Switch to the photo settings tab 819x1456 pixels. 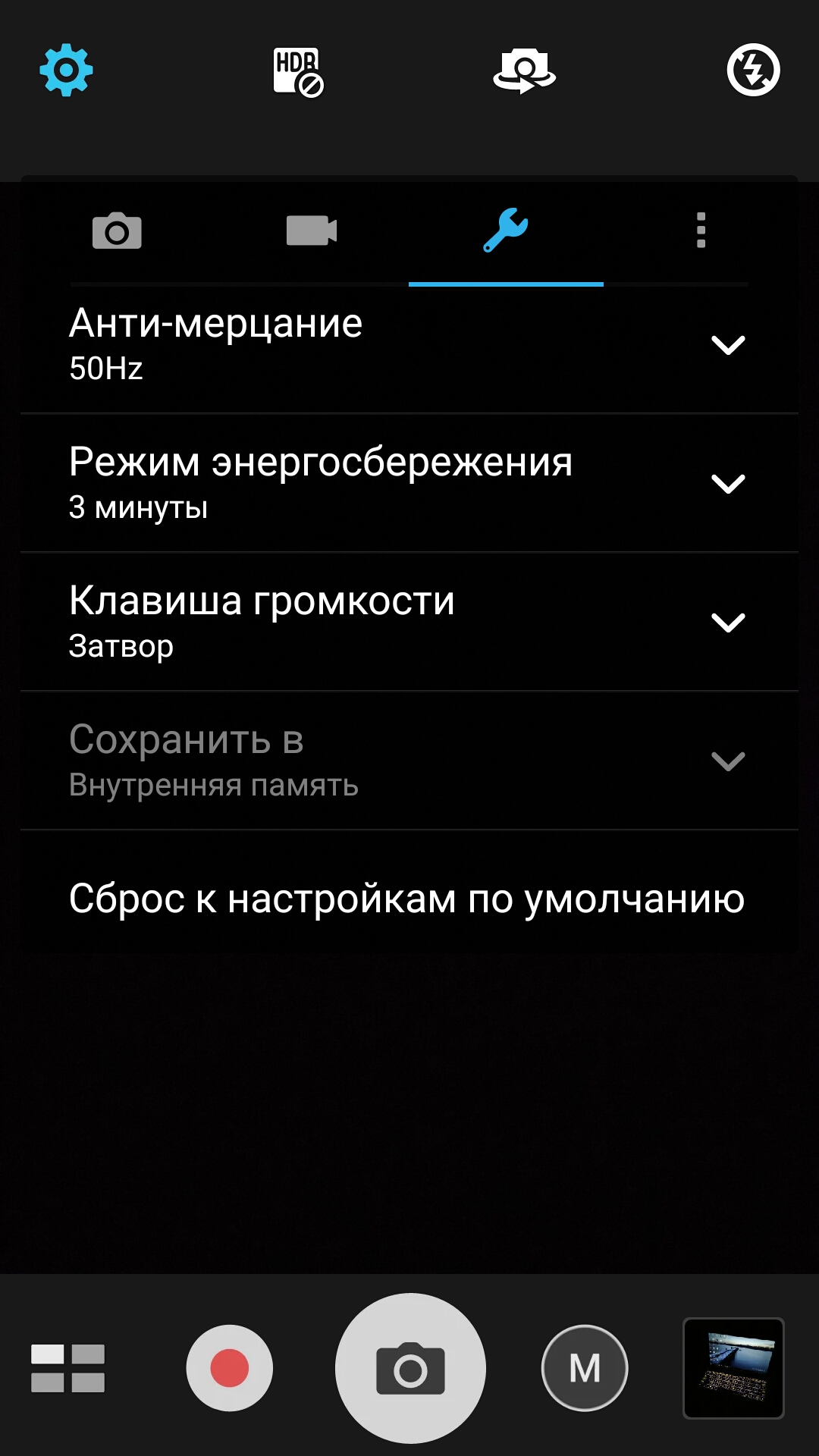(x=117, y=231)
